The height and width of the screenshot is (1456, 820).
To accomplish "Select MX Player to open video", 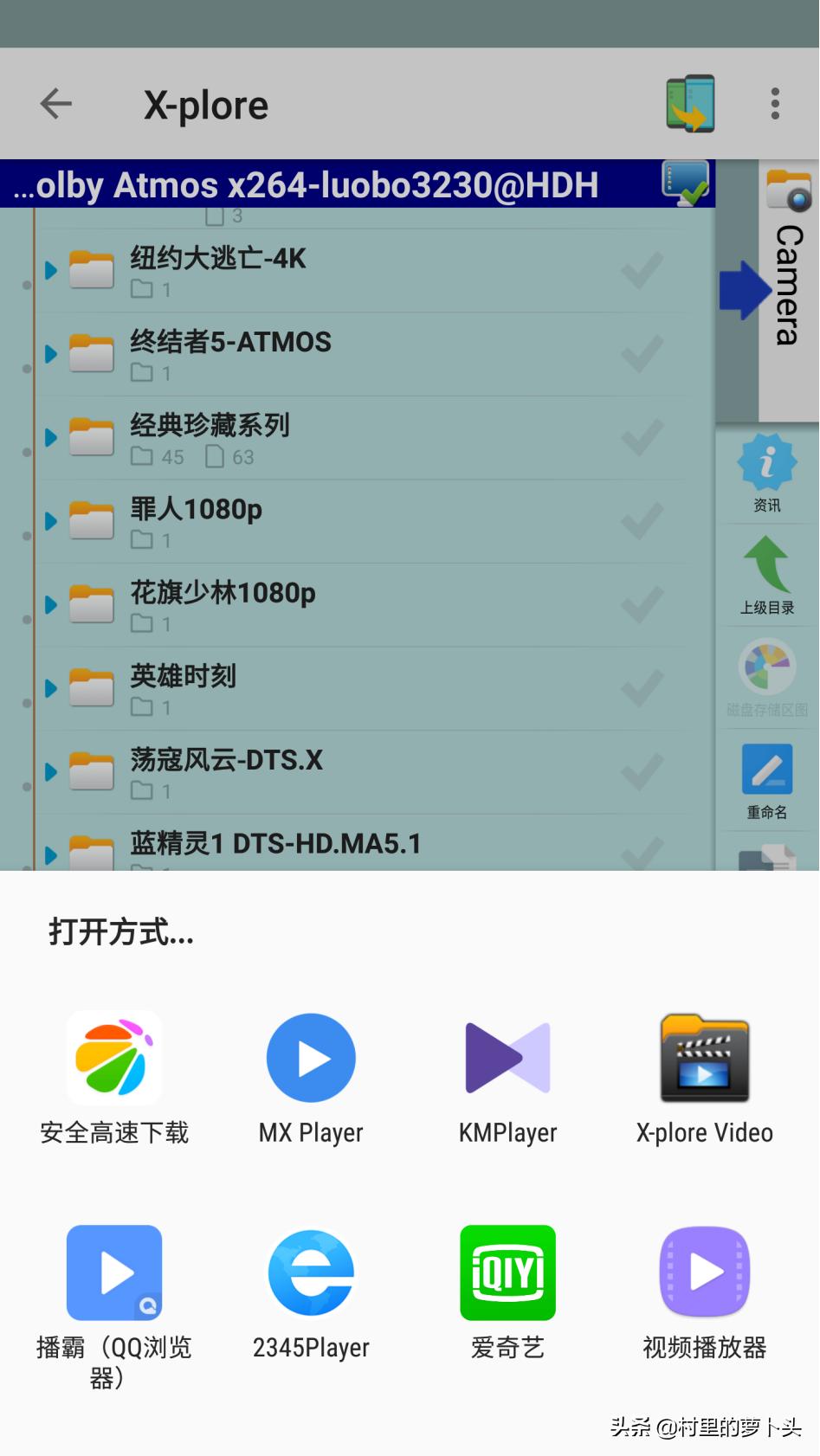I will pos(310,1058).
